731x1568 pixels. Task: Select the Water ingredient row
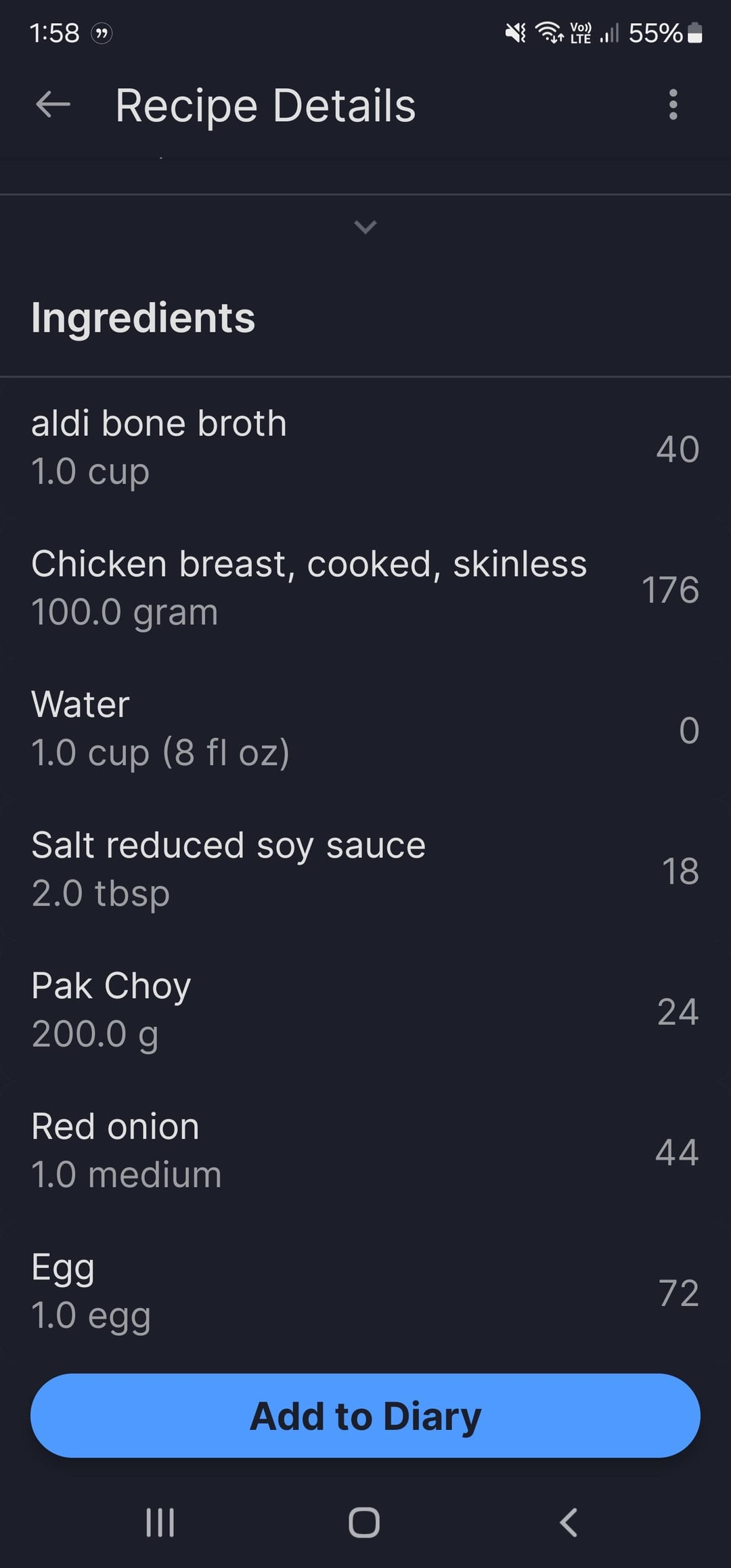365,728
